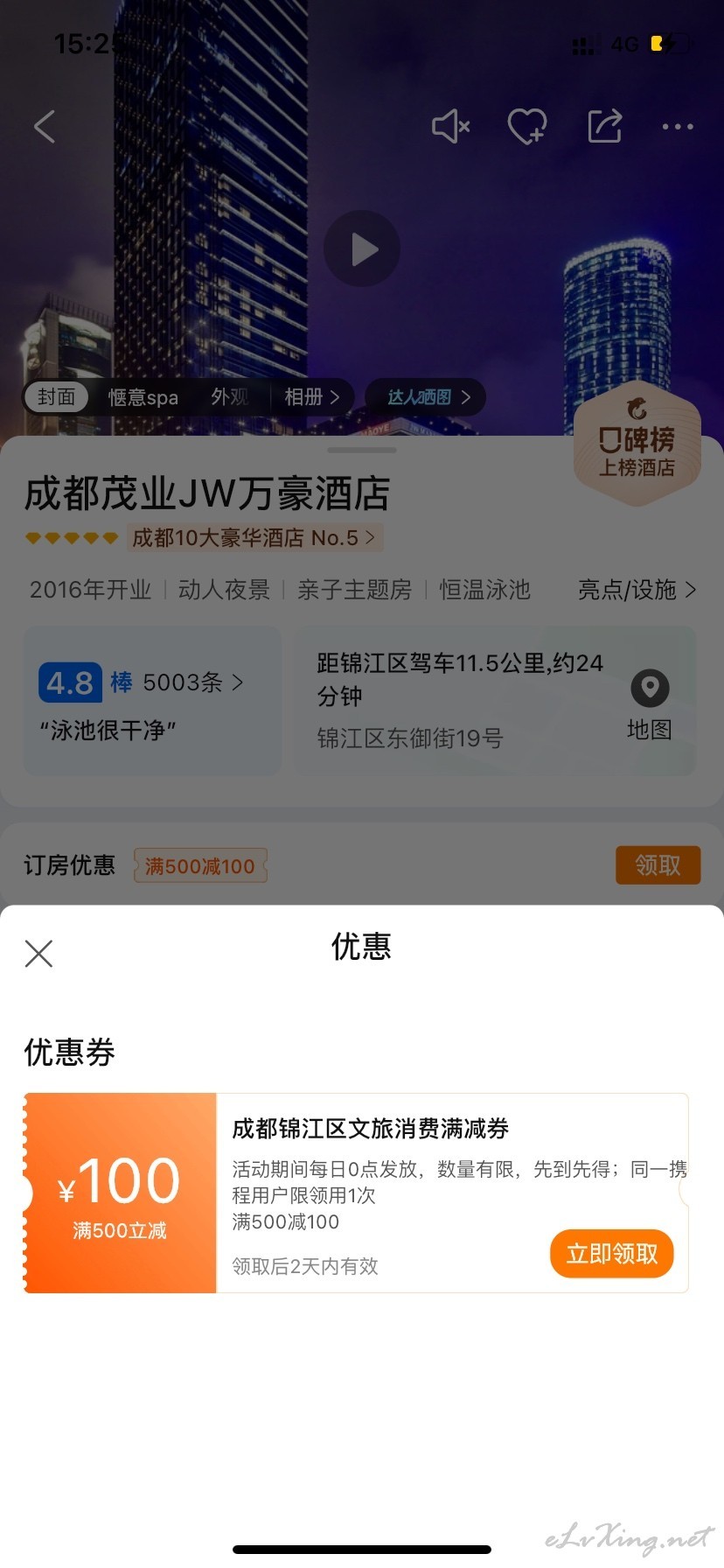Play the hotel cover video

click(362, 249)
